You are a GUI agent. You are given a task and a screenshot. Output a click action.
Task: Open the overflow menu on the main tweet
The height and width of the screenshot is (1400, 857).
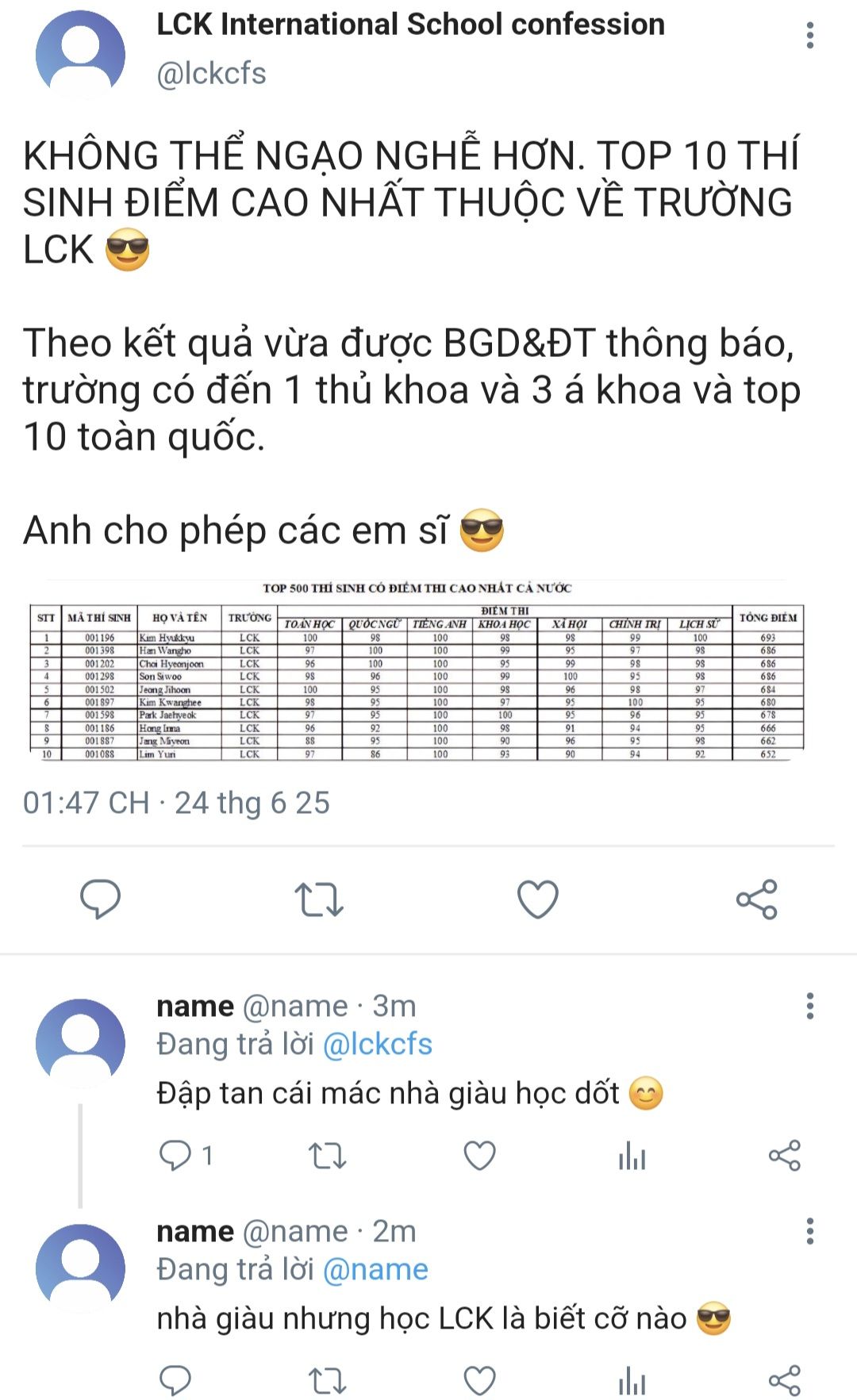809,36
